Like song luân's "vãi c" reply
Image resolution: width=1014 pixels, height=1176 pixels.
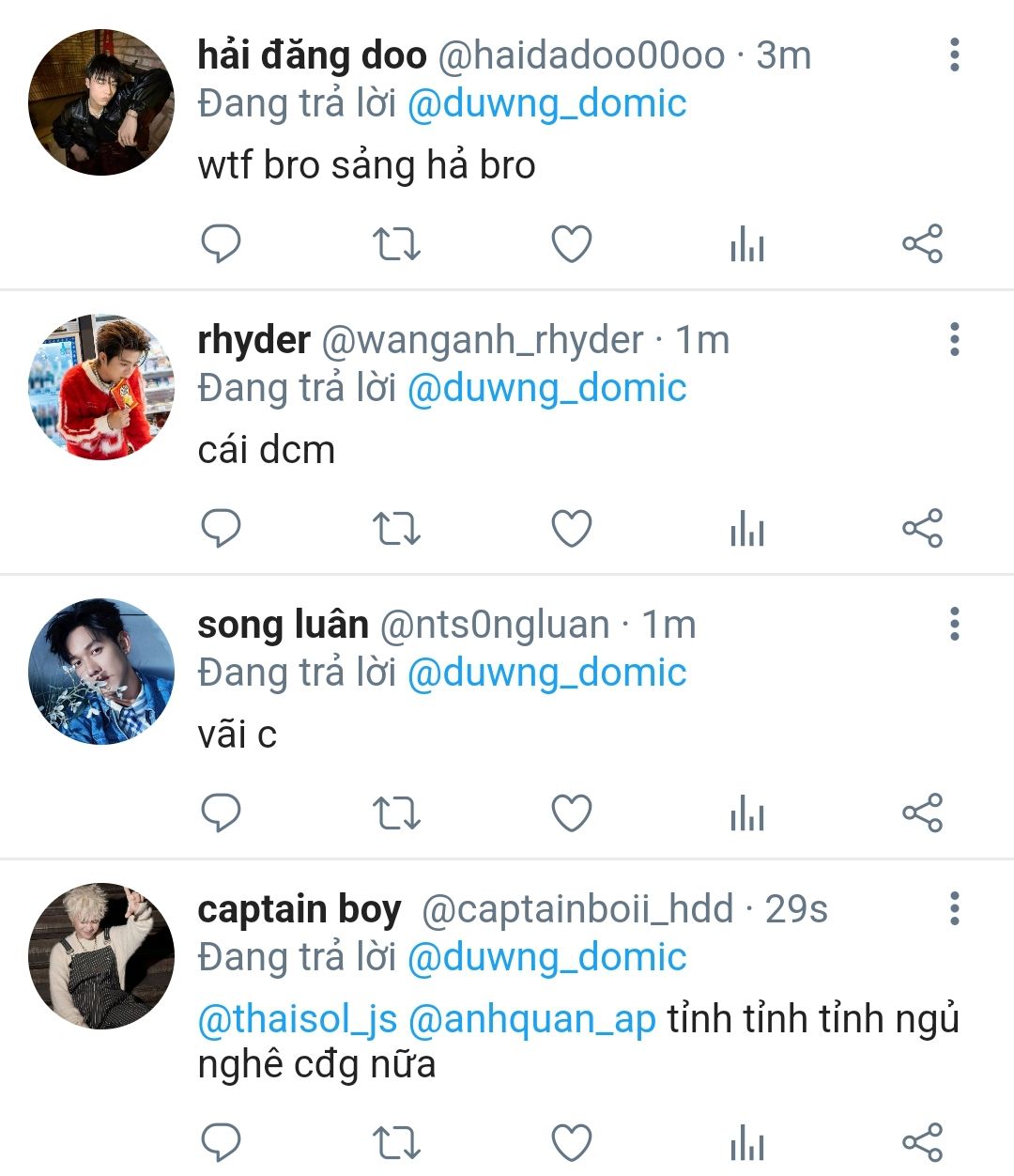click(x=571, y=813)
